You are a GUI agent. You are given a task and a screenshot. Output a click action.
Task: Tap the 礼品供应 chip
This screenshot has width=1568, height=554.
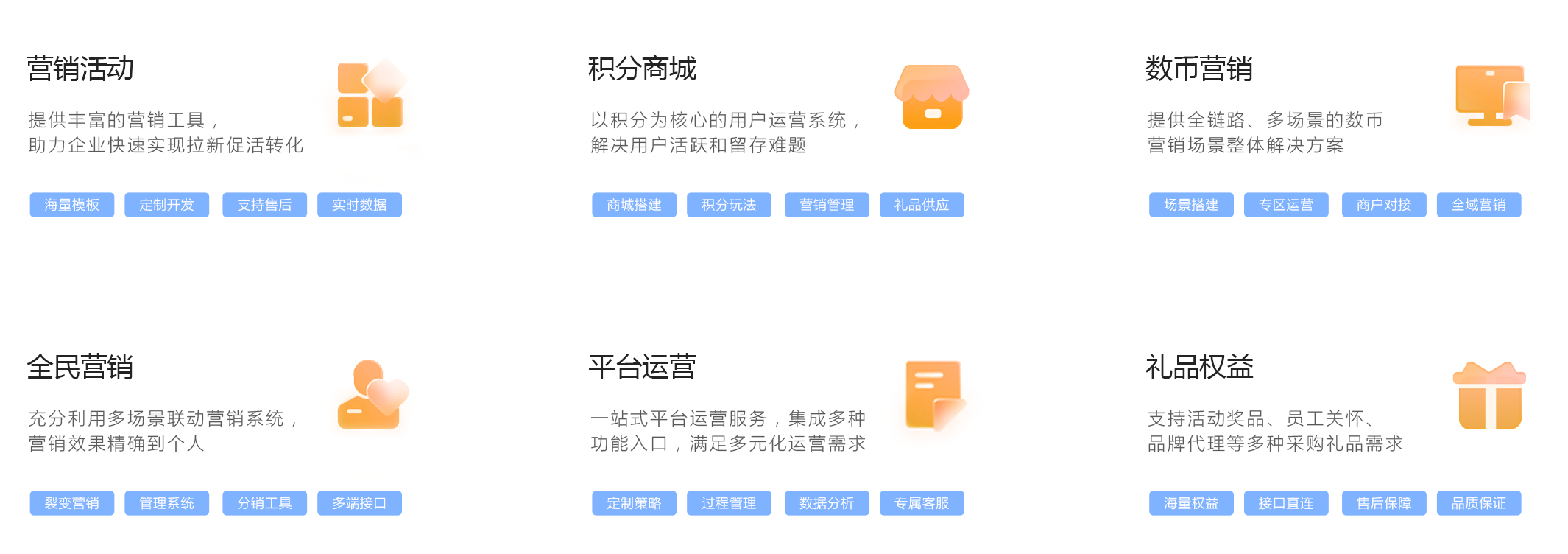point(922,205)
